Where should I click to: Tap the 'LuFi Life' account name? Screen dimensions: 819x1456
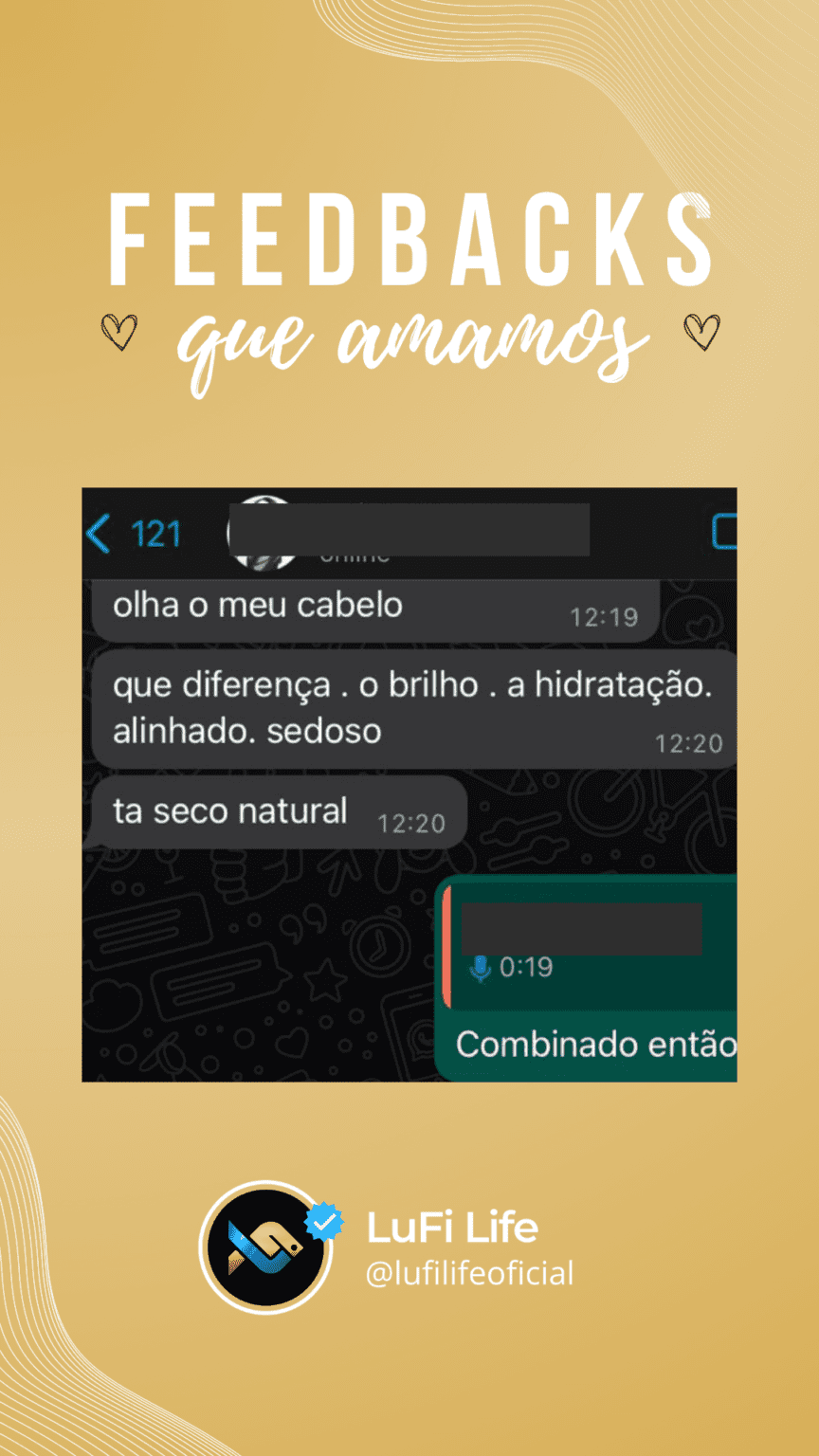tap(452, 1227)
